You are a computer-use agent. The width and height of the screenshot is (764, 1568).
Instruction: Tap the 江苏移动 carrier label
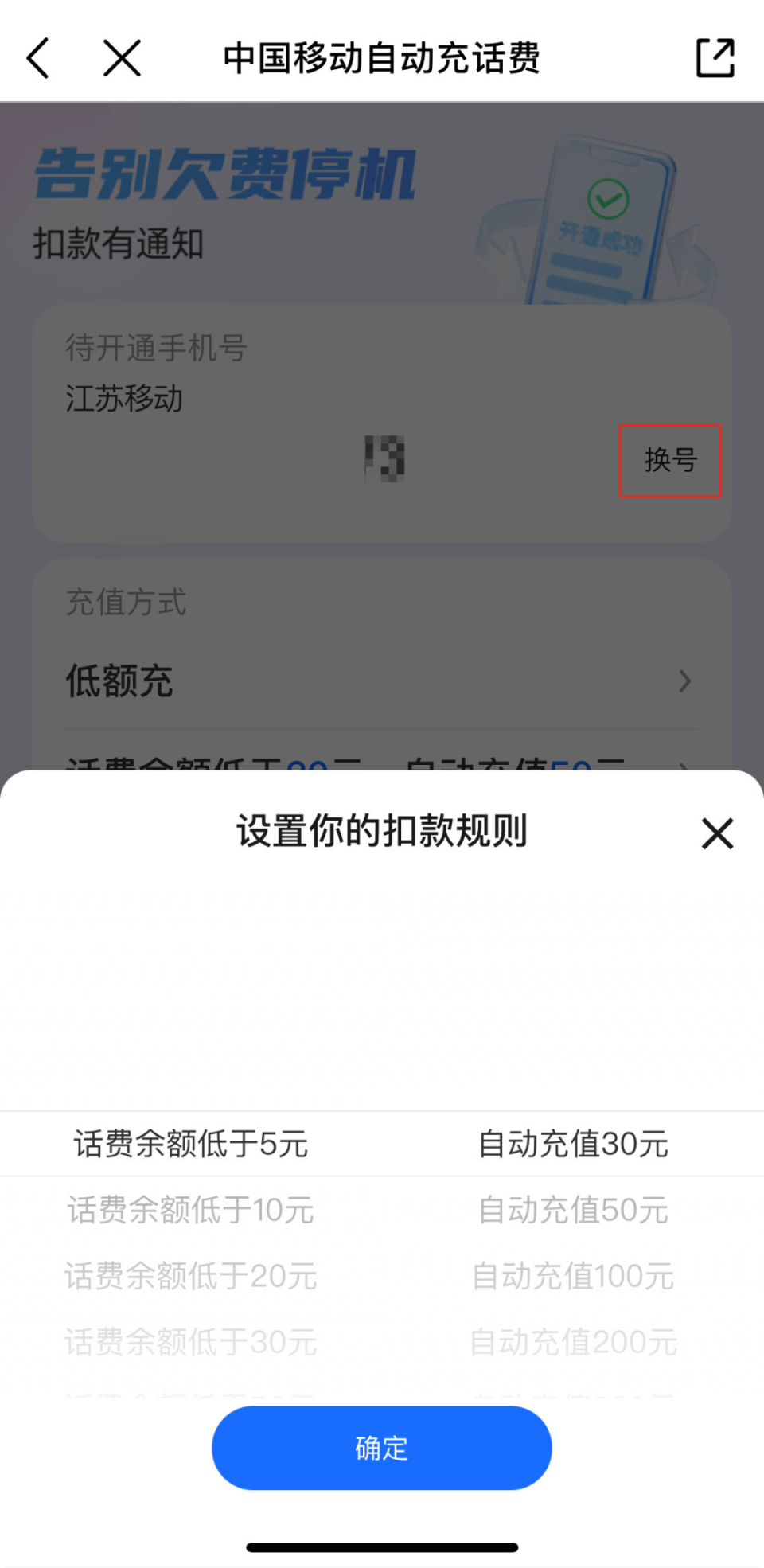(x=123, y=399)
